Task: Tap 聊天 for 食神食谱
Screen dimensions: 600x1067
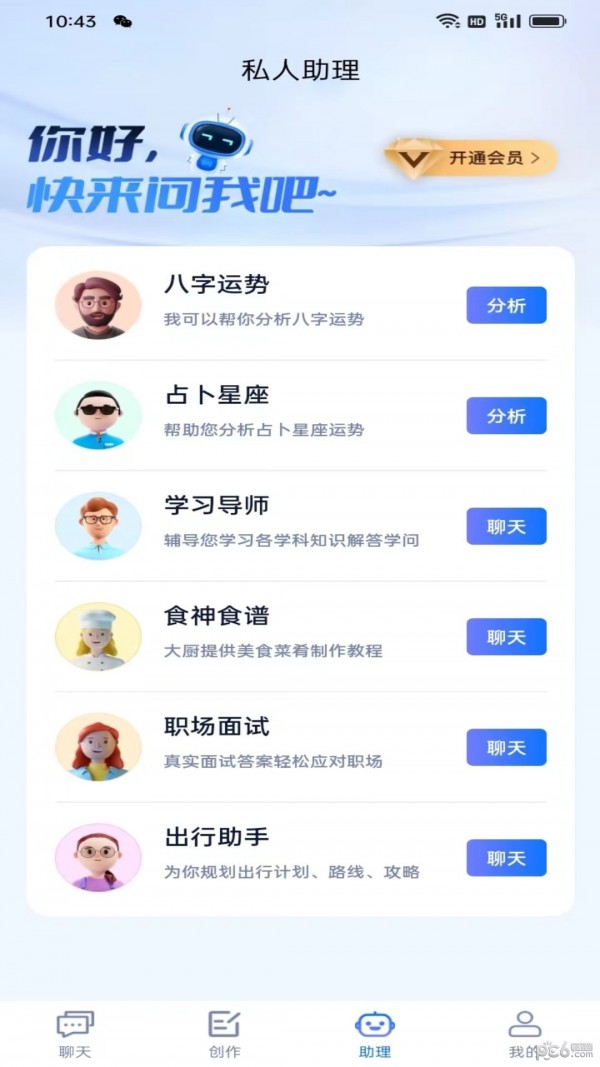Action: [506, 637]
